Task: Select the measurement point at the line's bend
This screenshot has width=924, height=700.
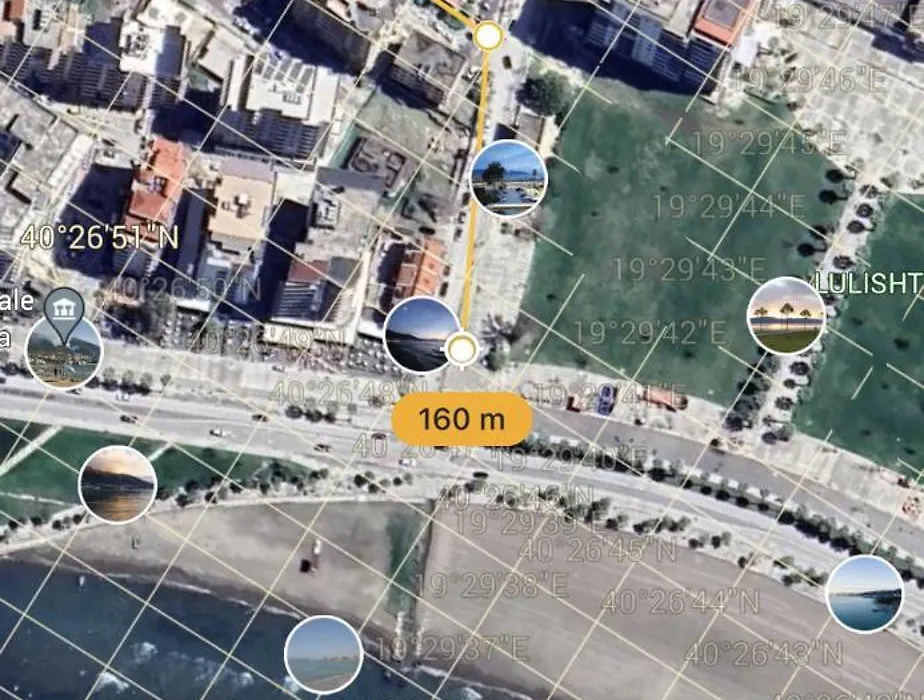Action: (x=488, y=37)
